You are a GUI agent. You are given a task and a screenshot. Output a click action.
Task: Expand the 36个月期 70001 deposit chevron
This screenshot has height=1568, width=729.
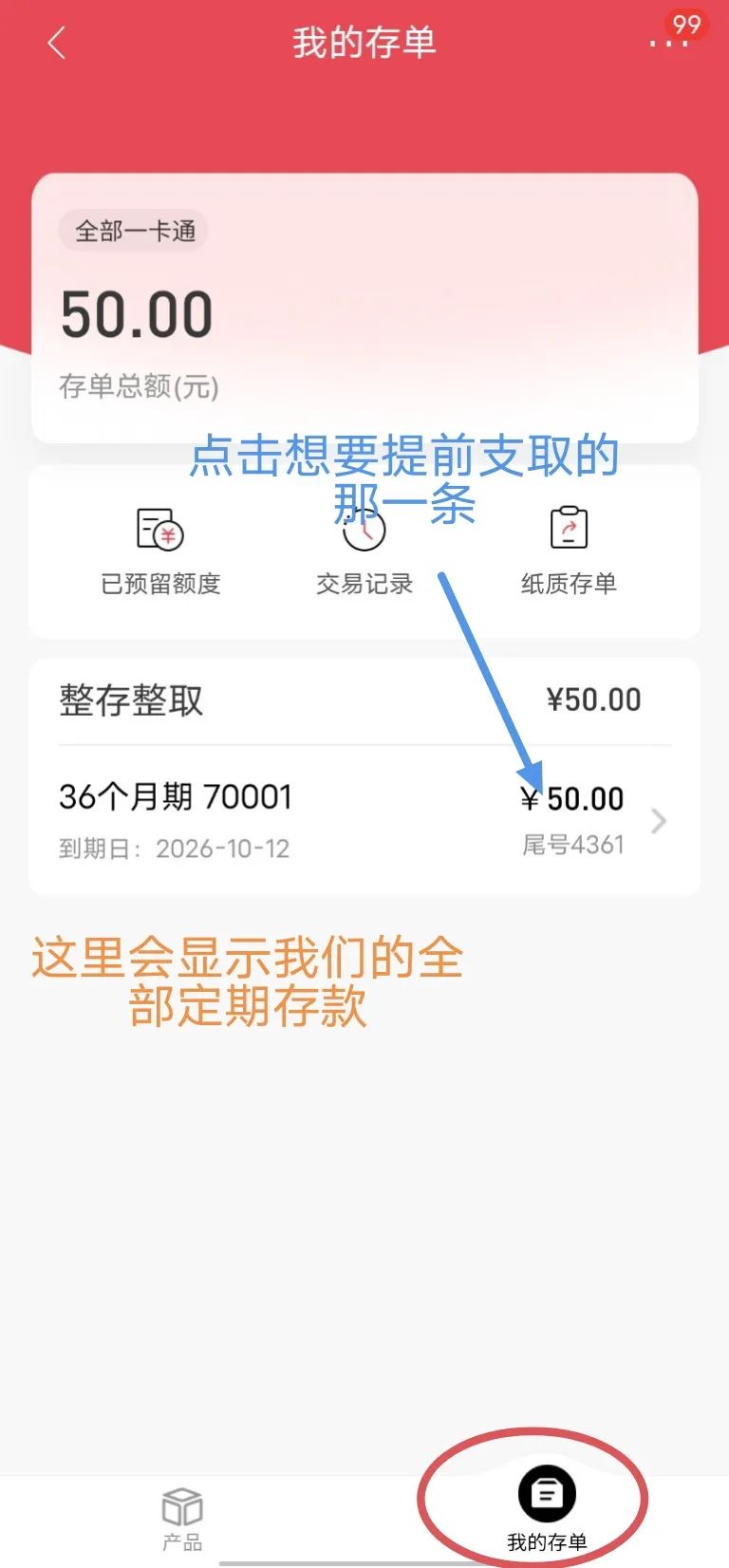(x=657, y=820)
